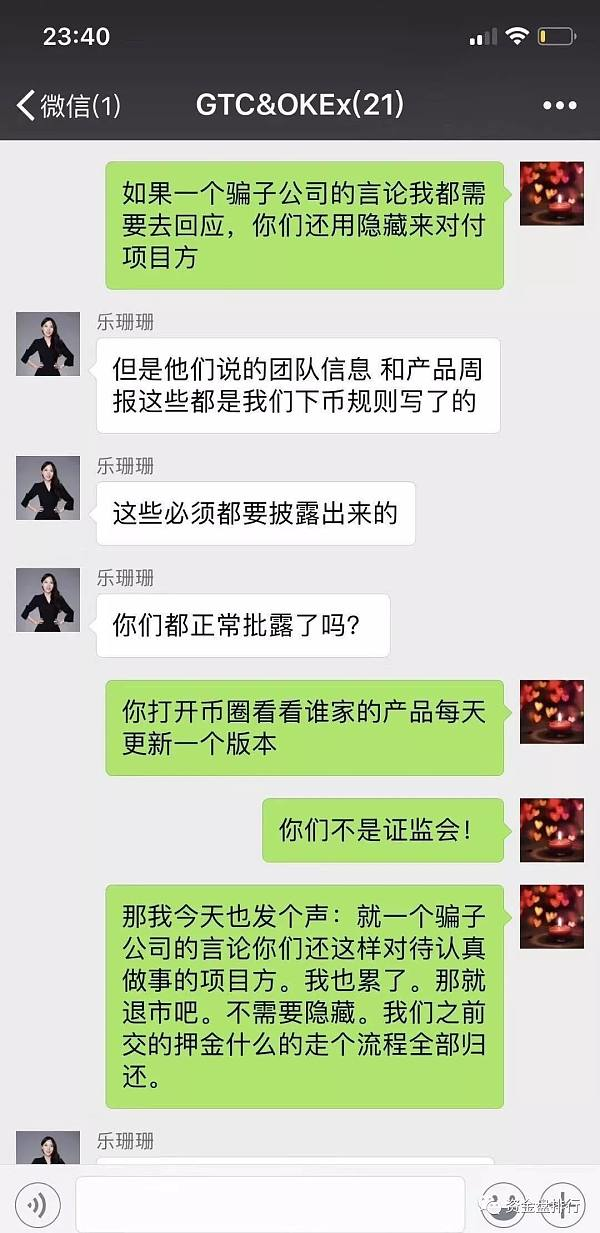Open 乐珊珊's avatar beside 这些必须都要披露出来的
Viewport: 600px width, 1233px height.
[48, 488]
